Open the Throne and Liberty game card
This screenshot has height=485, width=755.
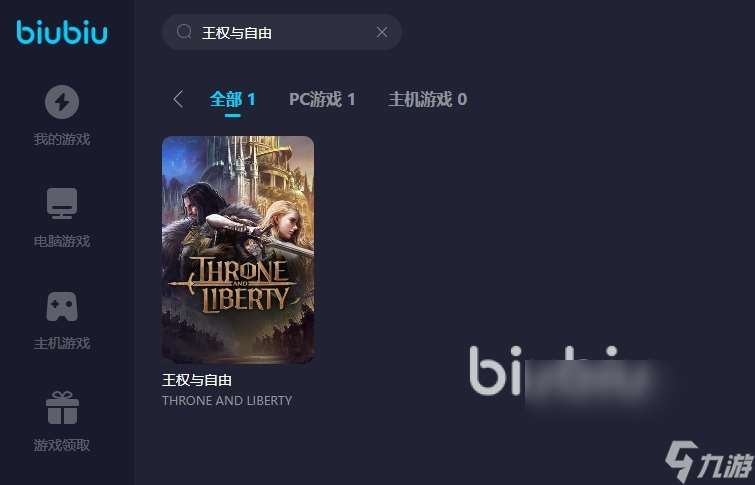pos(238,250)
